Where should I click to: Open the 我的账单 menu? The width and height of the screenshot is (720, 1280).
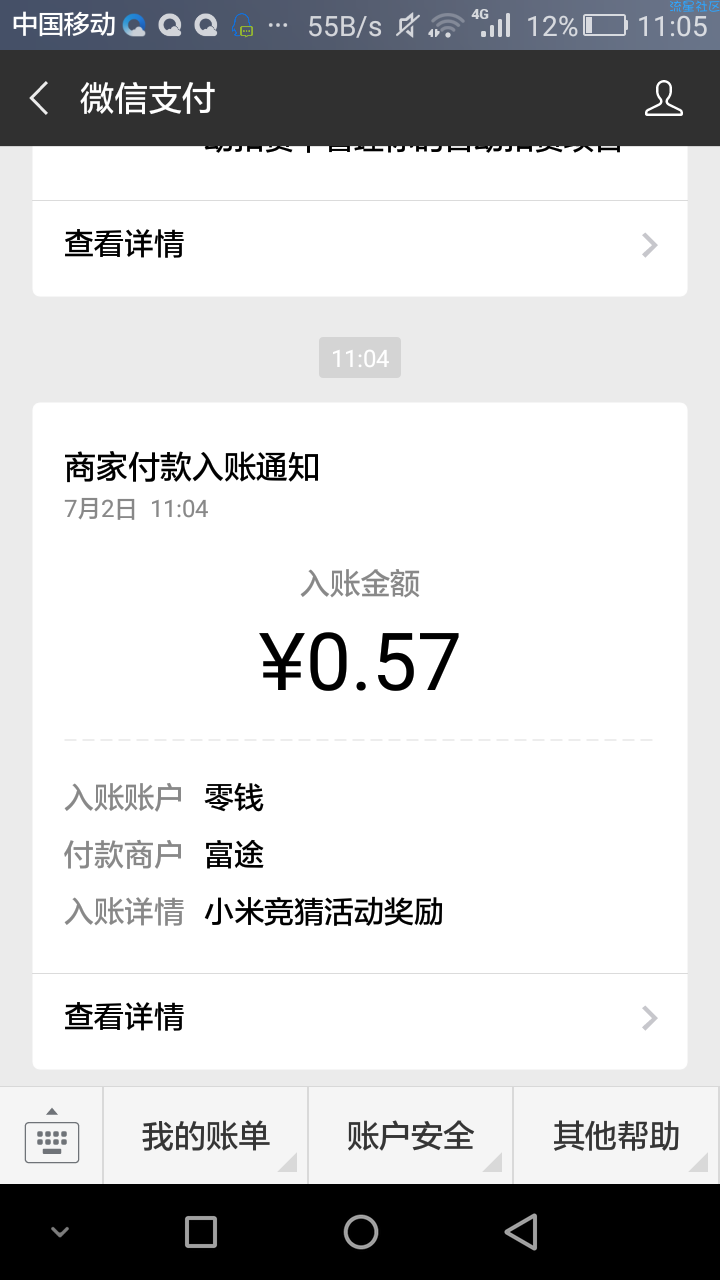(x=205, y=1136)
